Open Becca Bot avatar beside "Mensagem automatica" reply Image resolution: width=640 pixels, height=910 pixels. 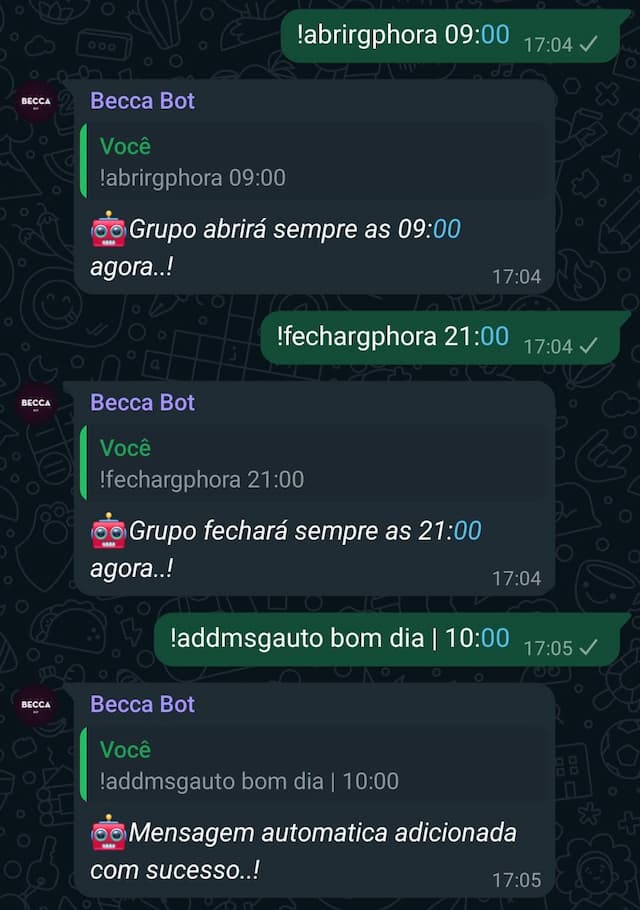click(37, 705)
